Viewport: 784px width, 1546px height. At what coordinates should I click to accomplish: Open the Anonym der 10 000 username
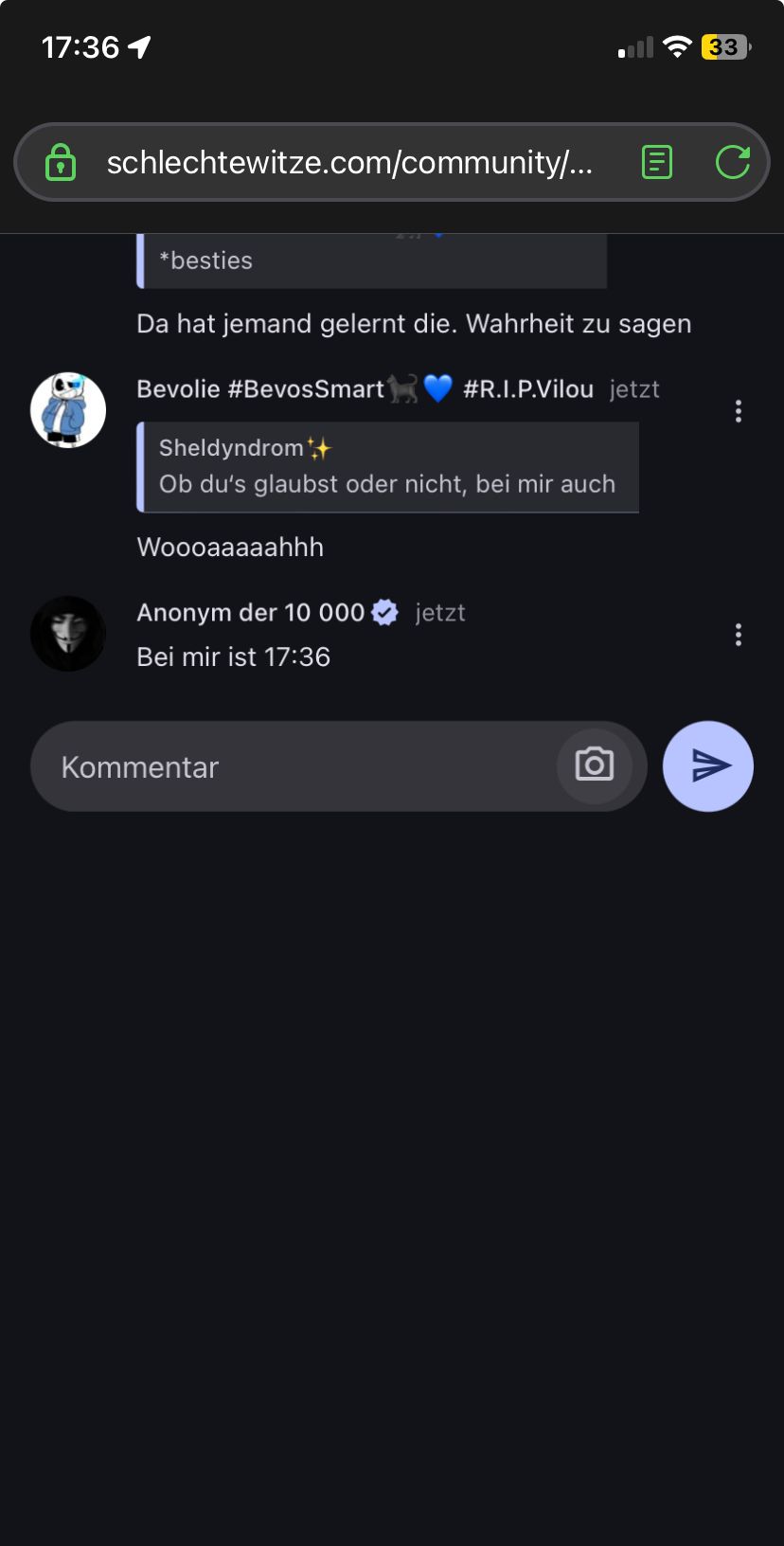[251, 613]
